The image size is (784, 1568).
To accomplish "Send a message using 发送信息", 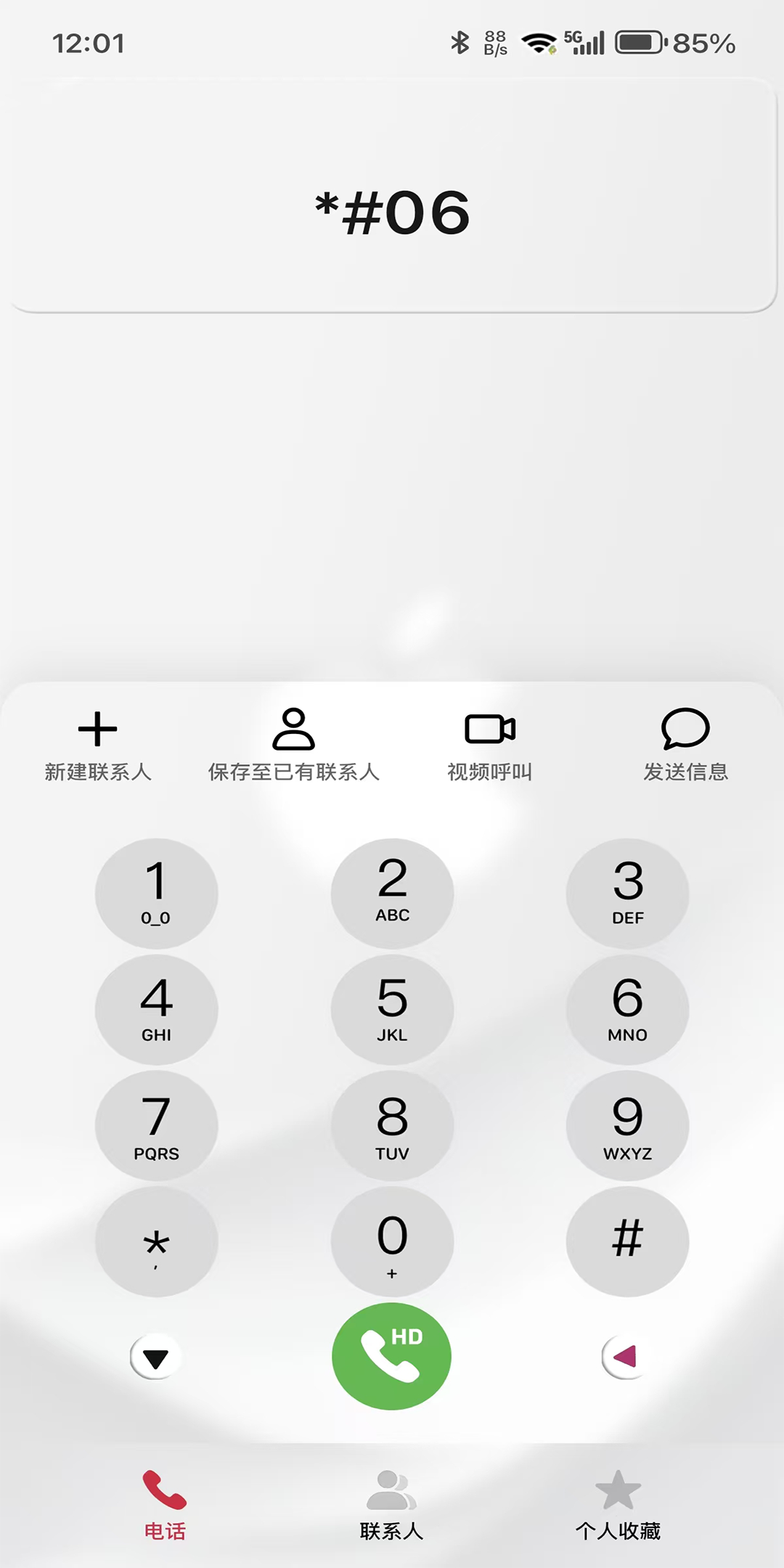I will [685, 744].
